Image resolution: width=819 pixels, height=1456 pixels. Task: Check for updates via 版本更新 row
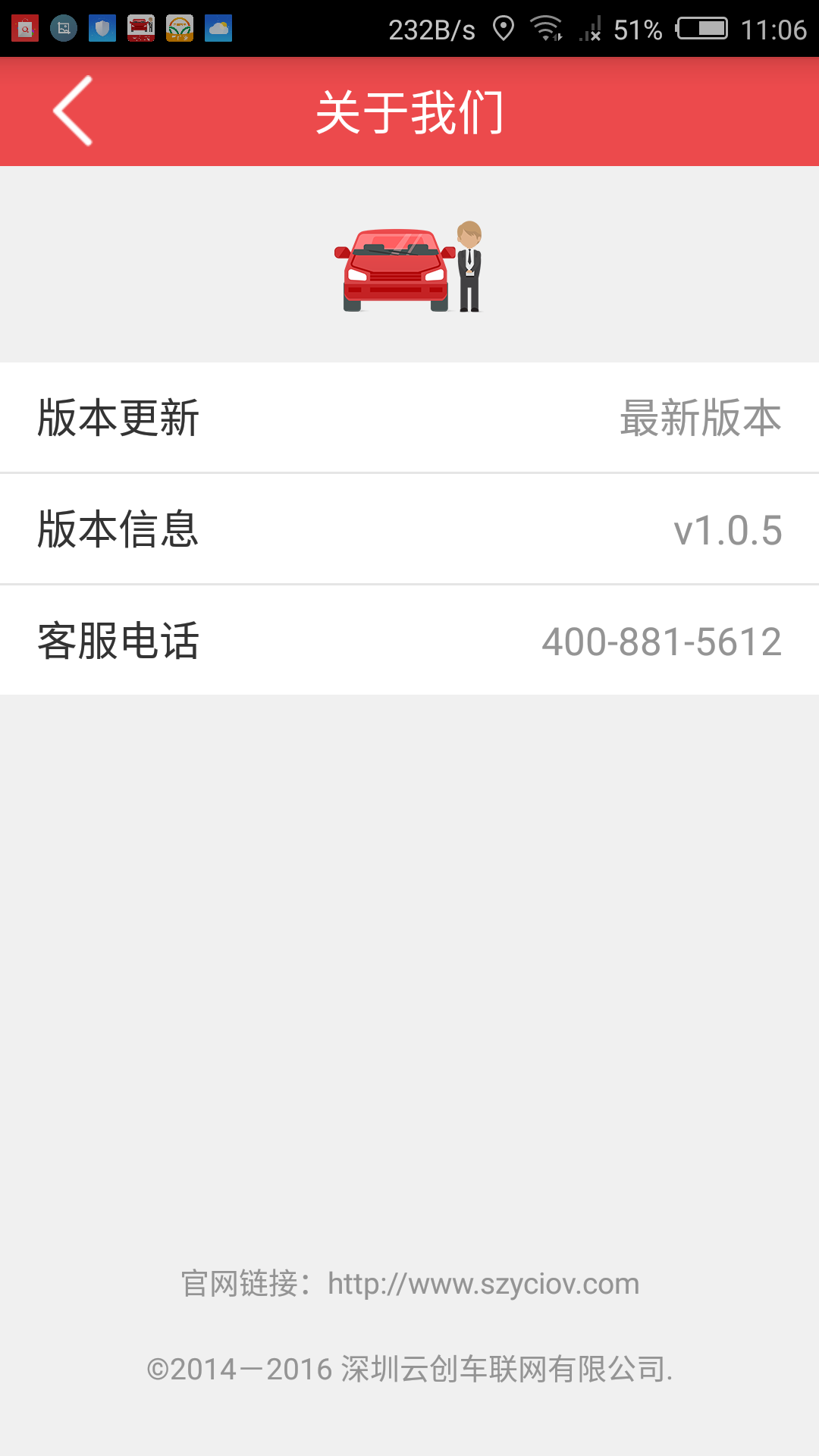pos(409,418)
